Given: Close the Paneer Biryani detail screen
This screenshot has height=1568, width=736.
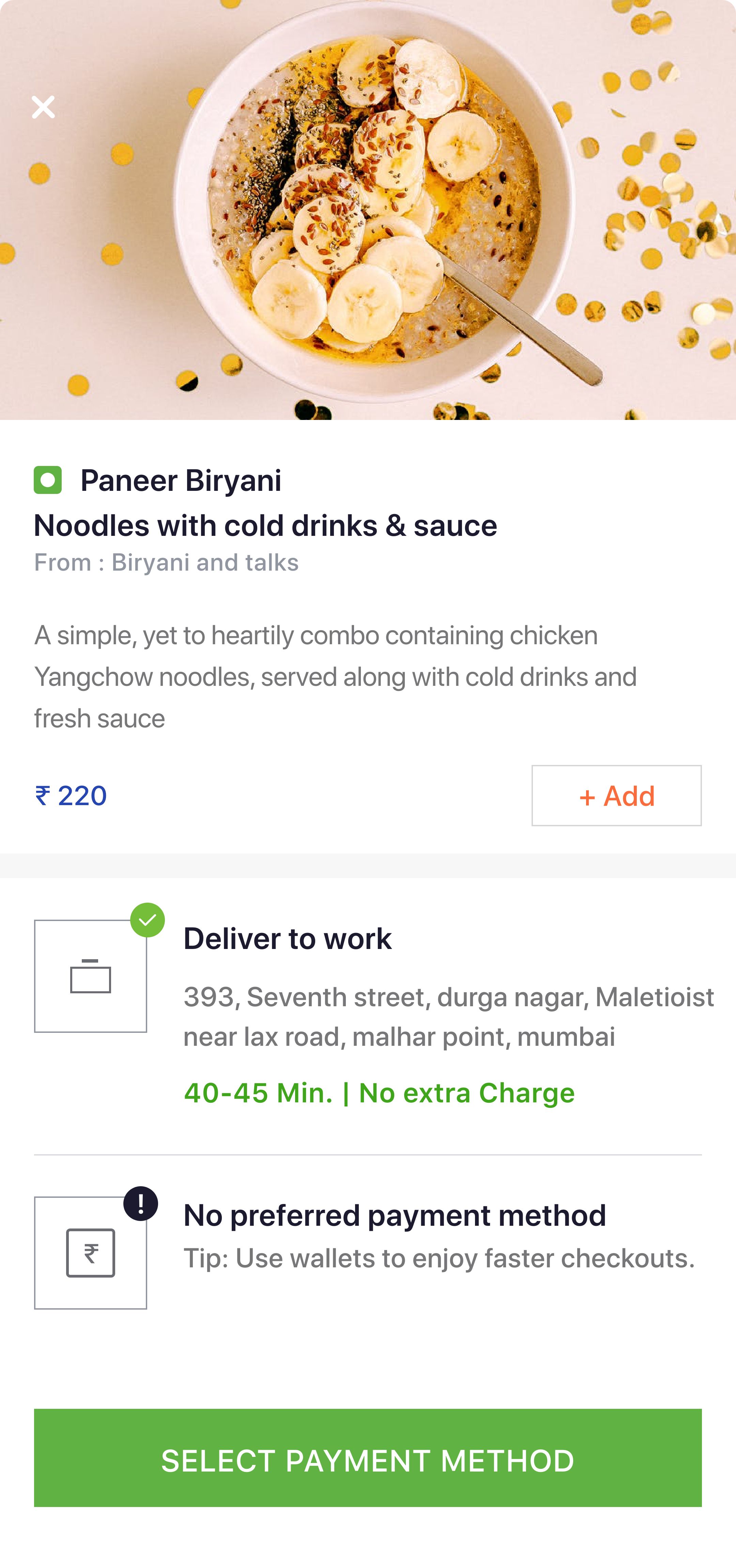Looking at the screenshot, I should (x=43, y=107).
